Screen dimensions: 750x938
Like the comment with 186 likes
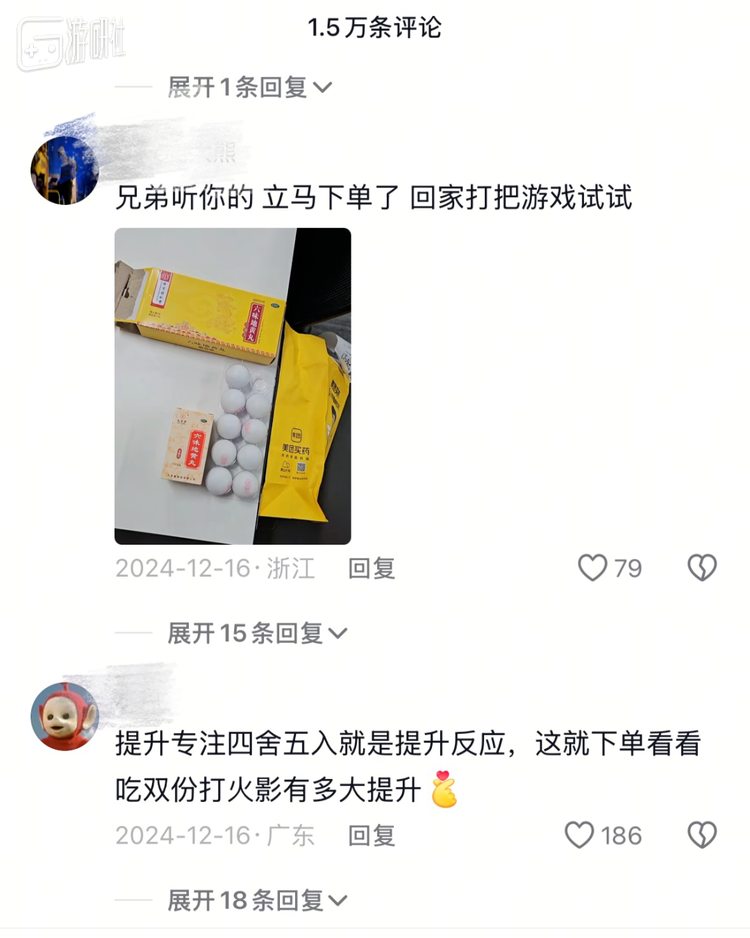click(x=580, y=835)
